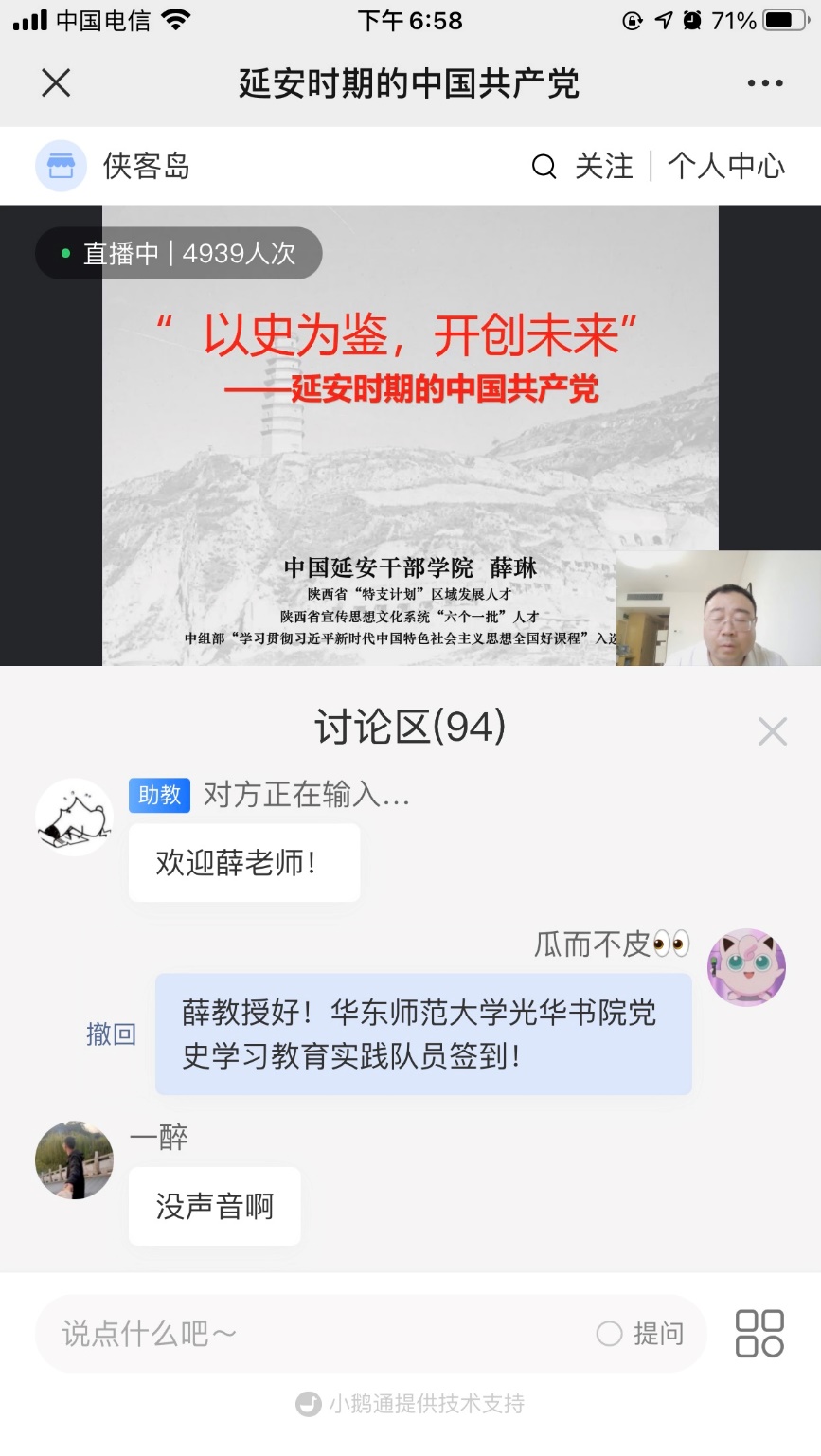
Task: Close the 讨论区 discussion panel
Action: tap(773, 731)
